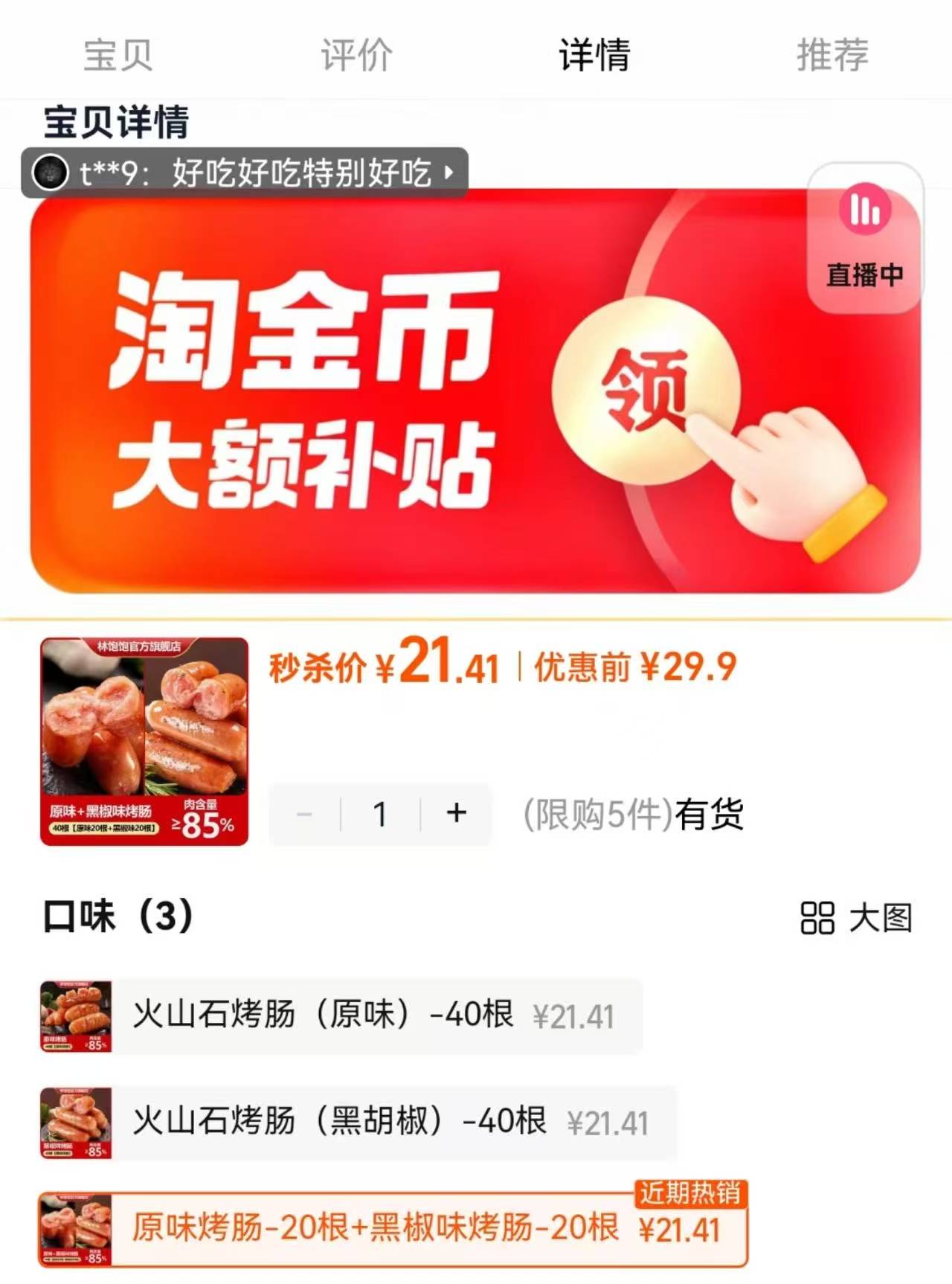
Task: Switch to the 推荐 tab
Action: coord(833,54)
